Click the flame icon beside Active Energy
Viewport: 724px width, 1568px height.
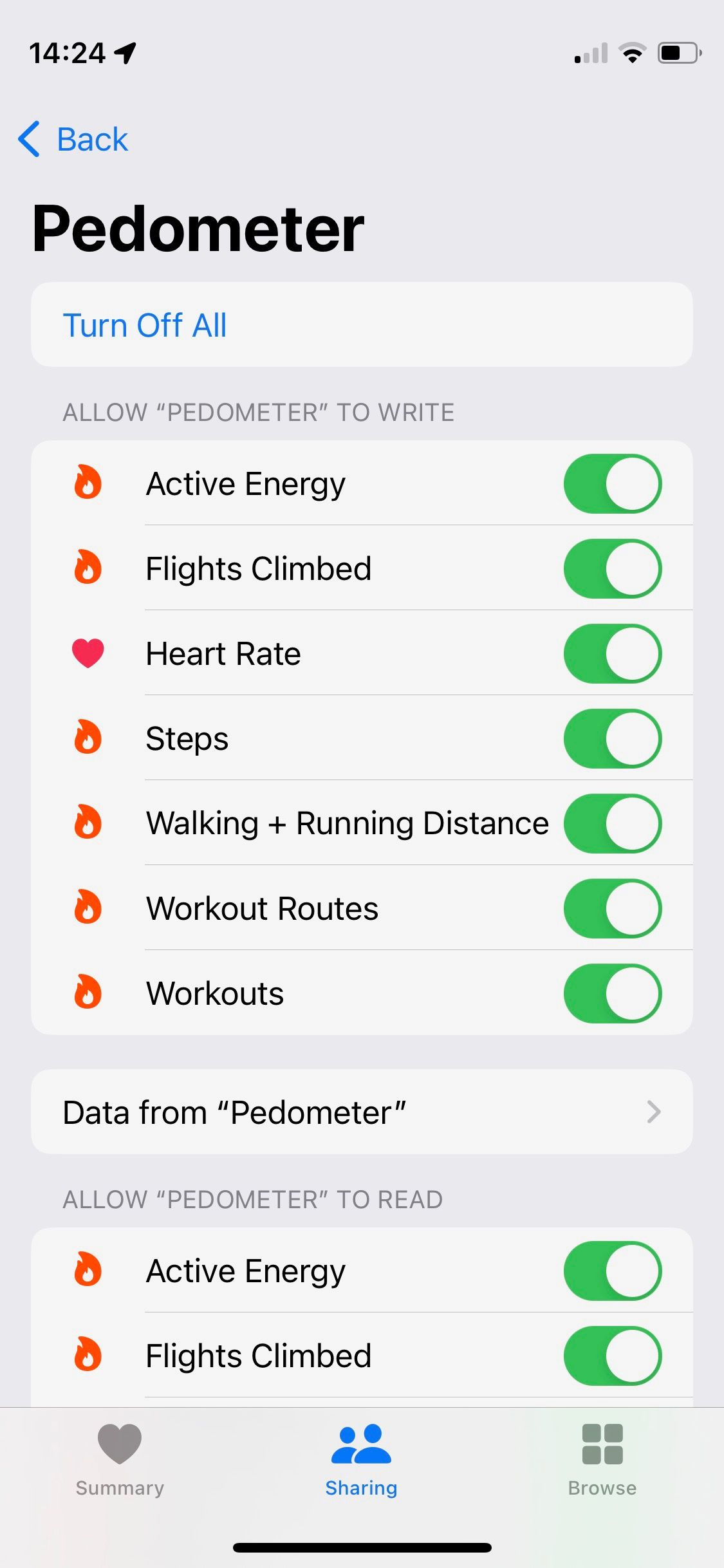point(88,484)
